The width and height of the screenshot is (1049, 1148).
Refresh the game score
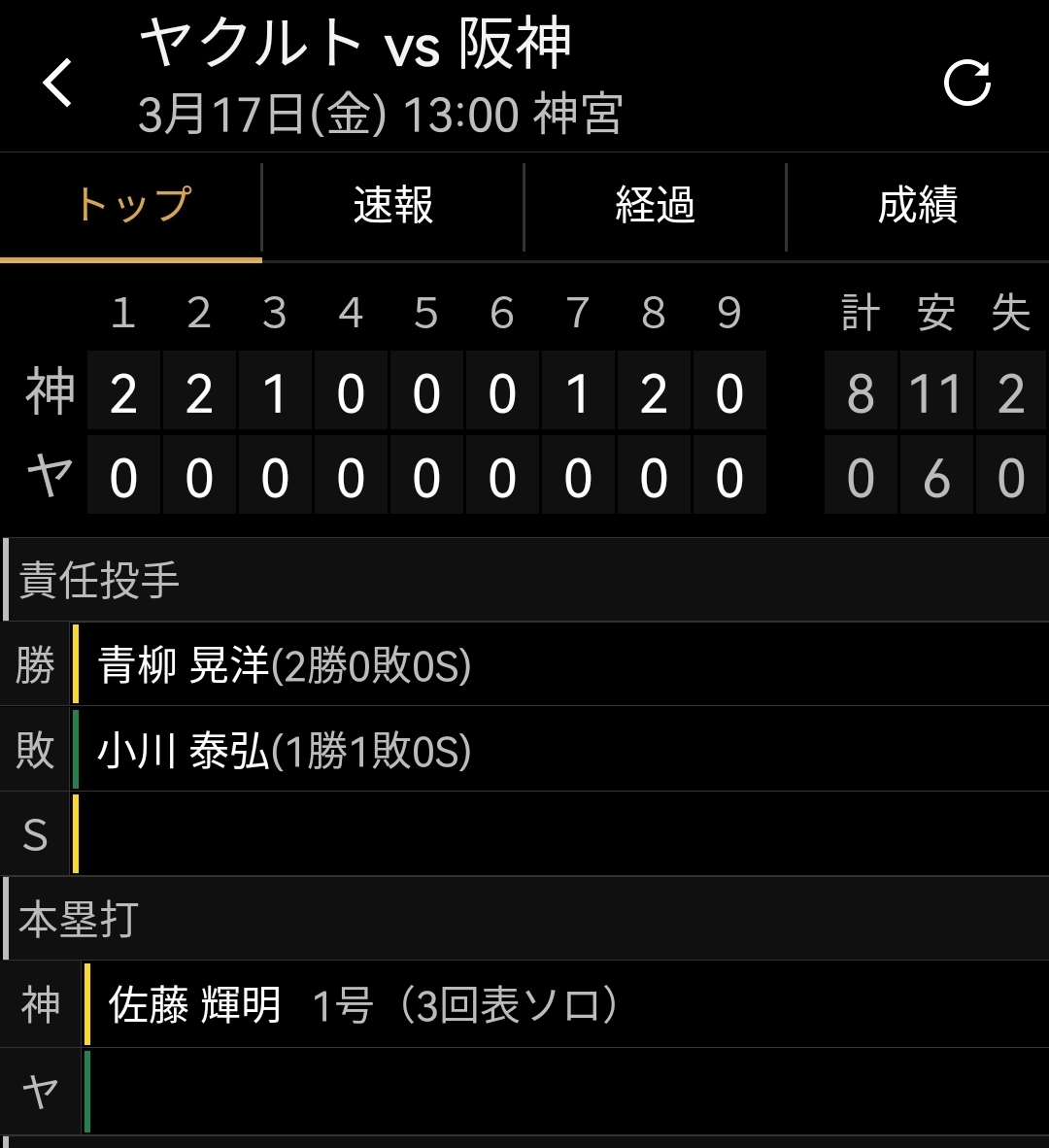click(967, 83)
